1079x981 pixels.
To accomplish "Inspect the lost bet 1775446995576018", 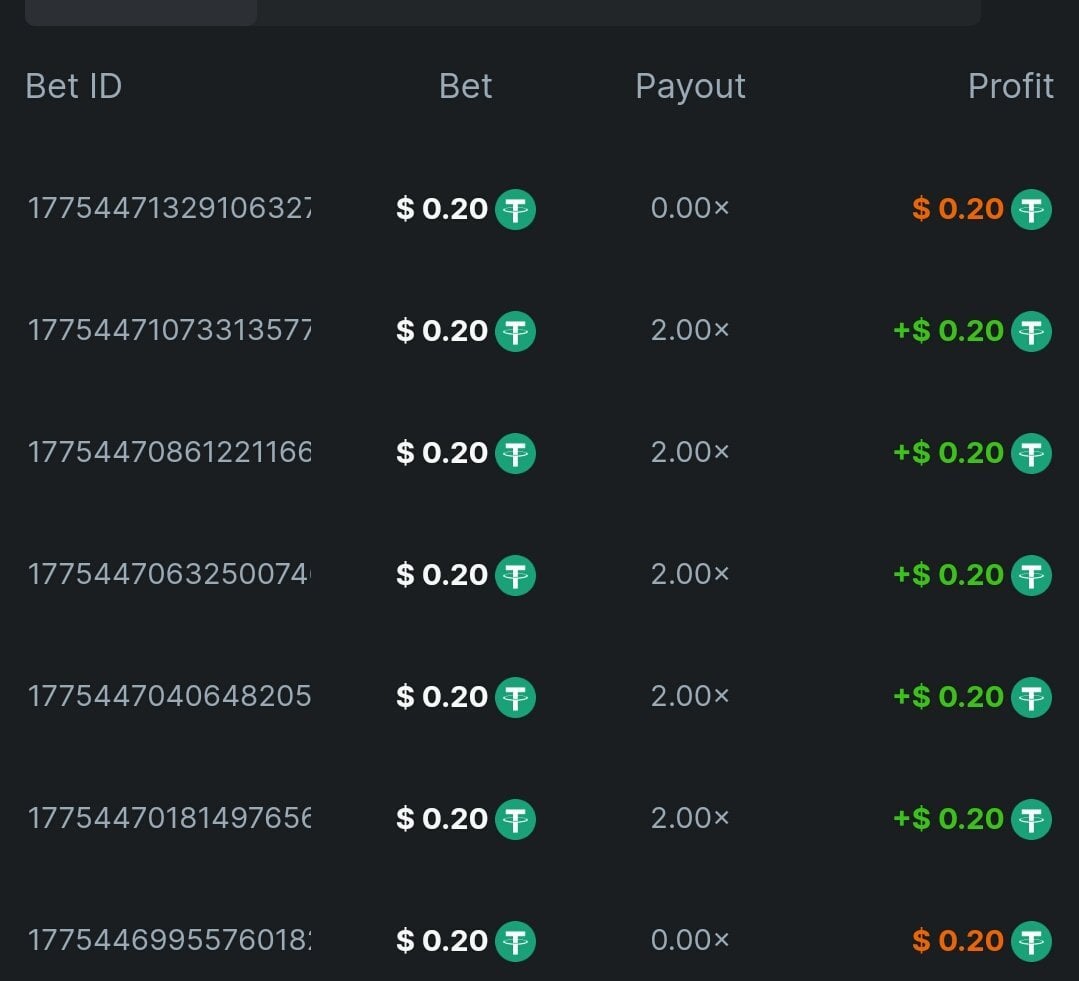I will pyautogui.click(x=169, y=941).
